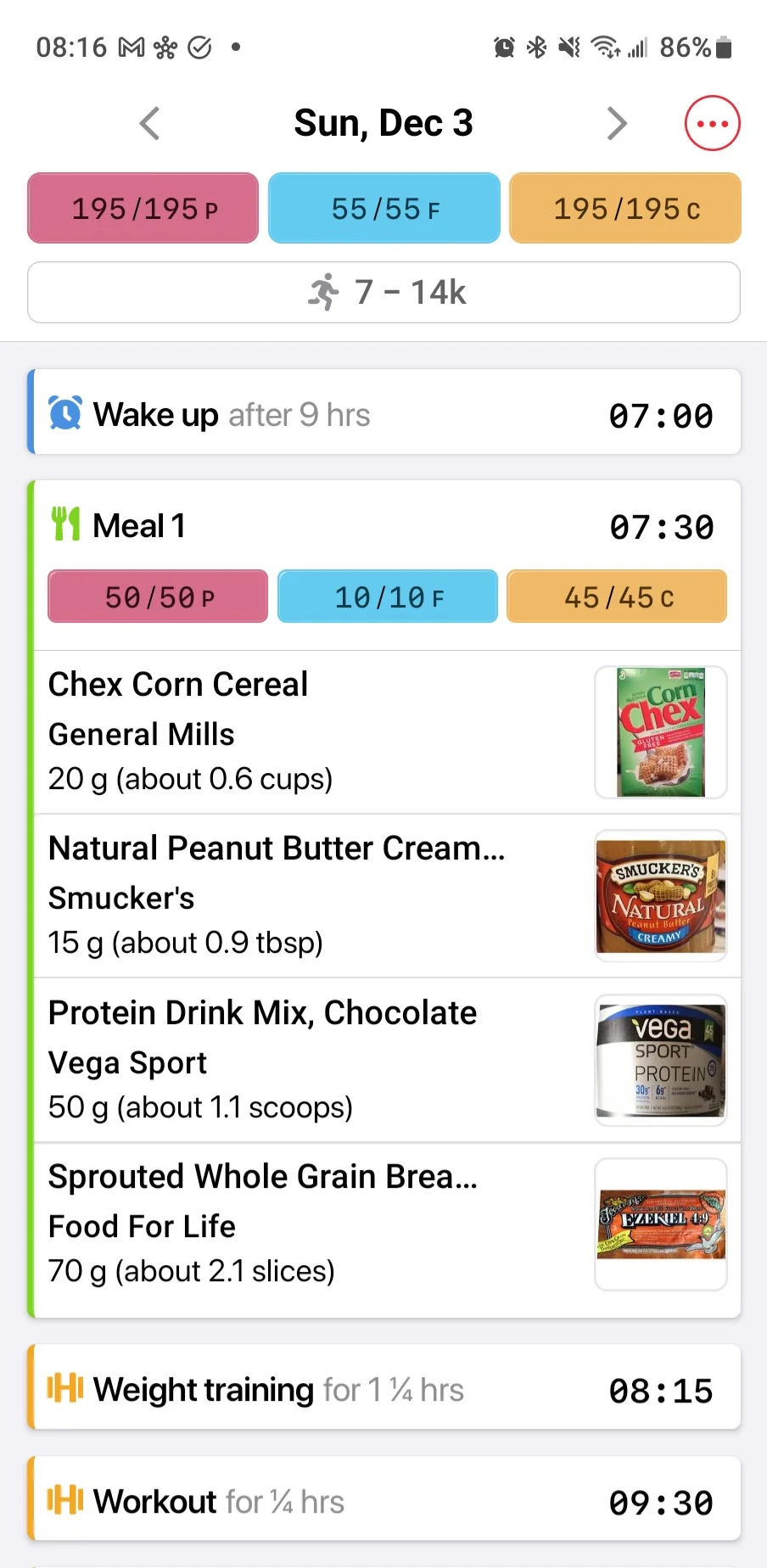
Task: Tap Meal 1's 50/50 P chip
Action: (158, 596)
